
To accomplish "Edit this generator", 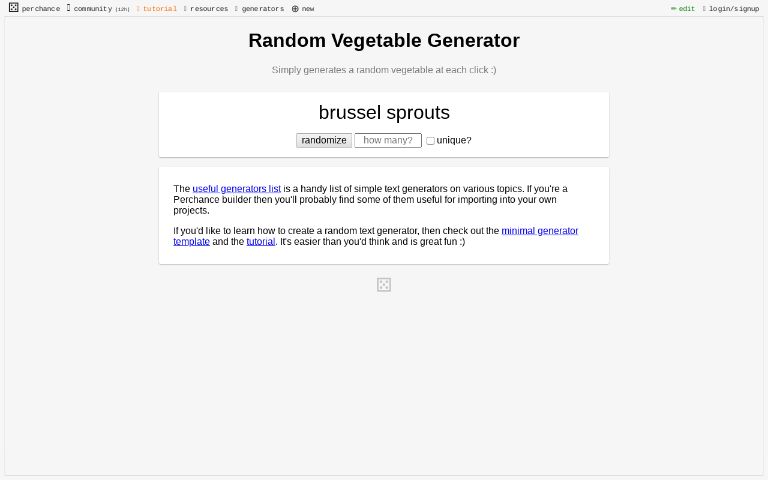I will [684, 8].
